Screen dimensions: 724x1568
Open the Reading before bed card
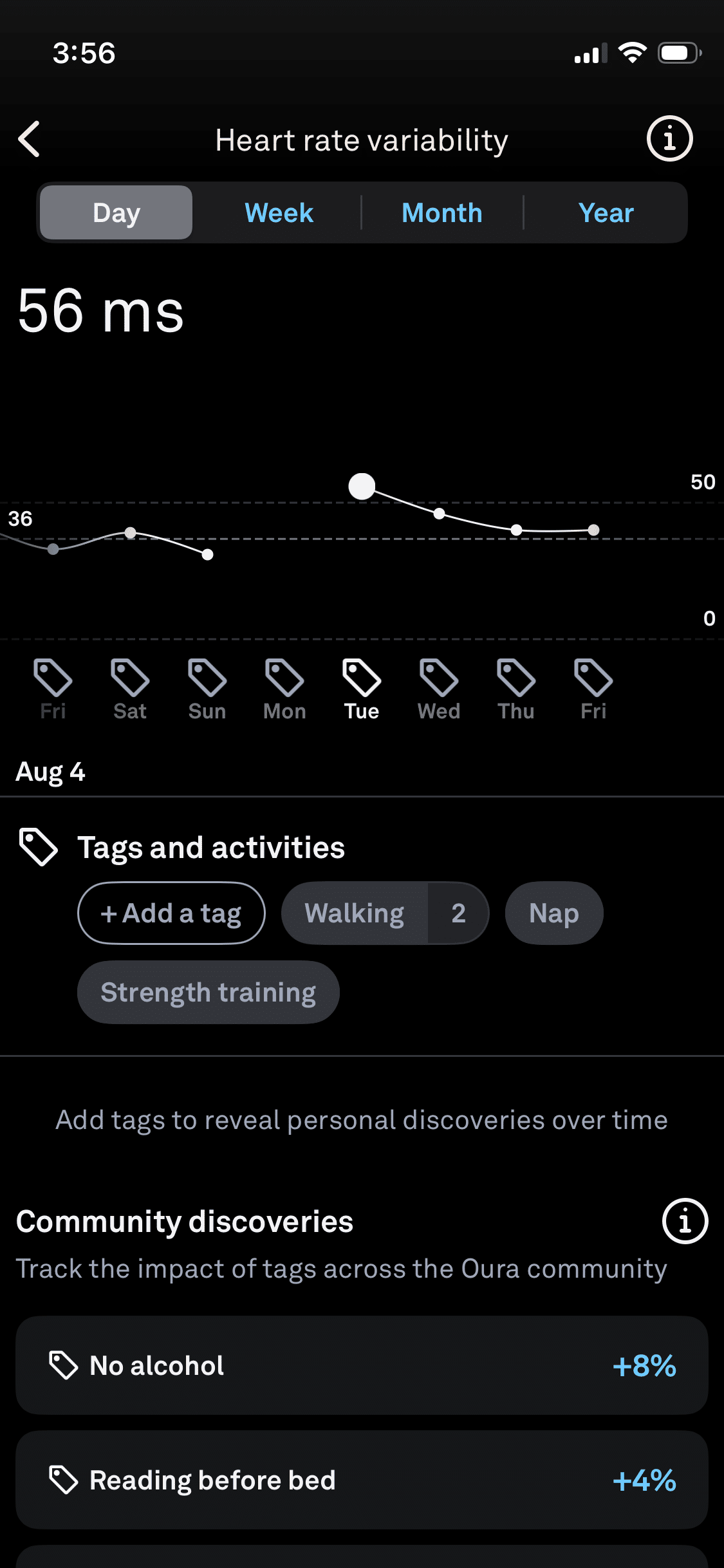pyautogui.click(x=362, y=1480)
